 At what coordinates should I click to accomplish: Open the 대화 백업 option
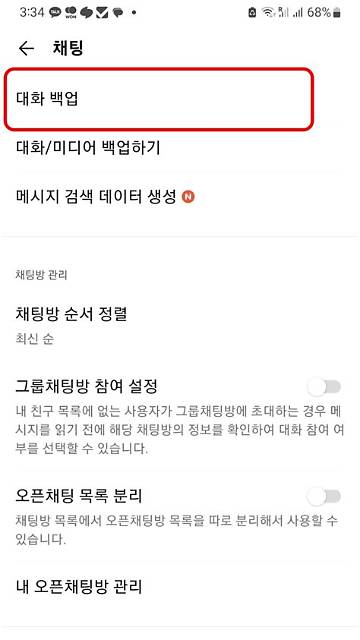tap(159, 99)
